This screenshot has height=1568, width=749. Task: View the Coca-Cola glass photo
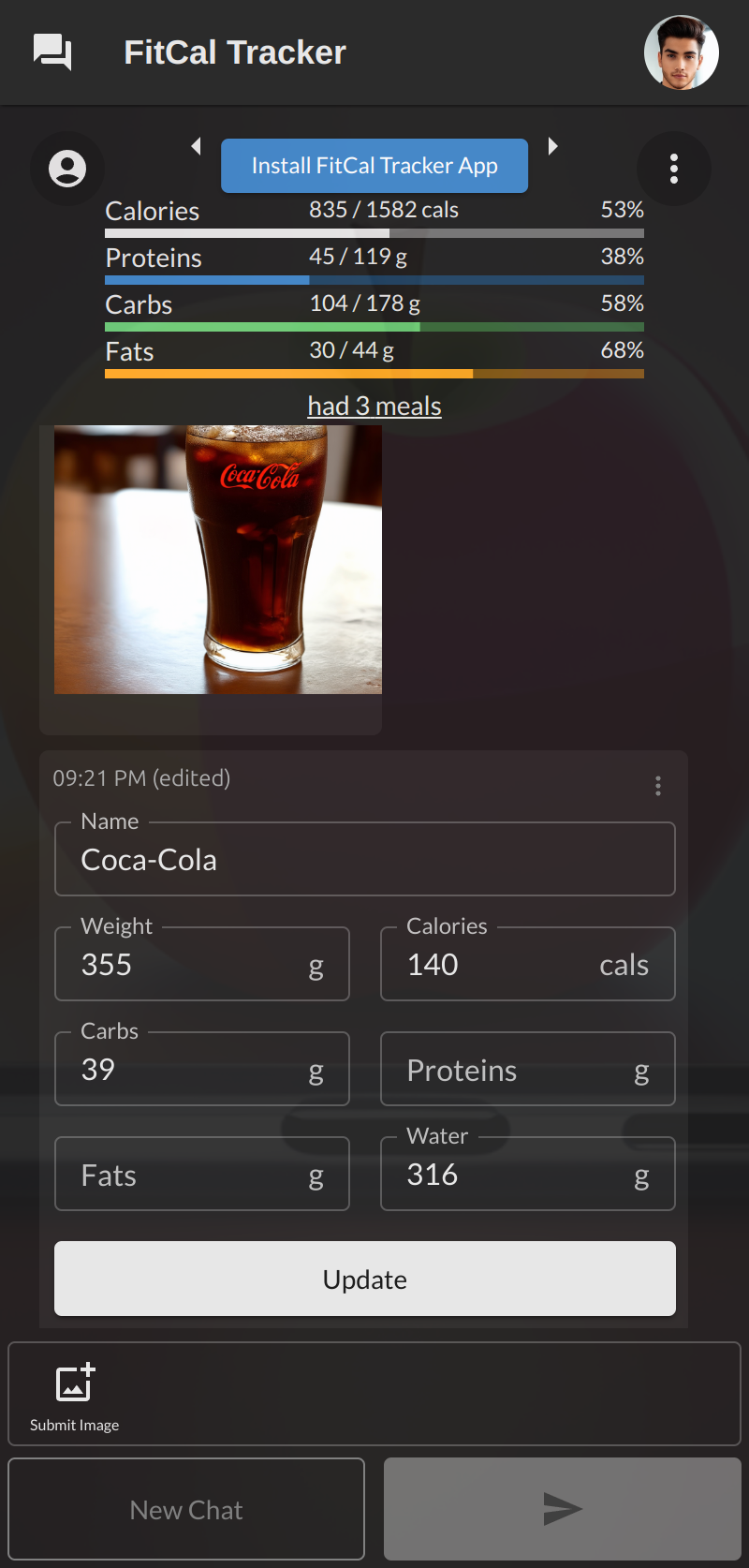[x=218, y=560]
